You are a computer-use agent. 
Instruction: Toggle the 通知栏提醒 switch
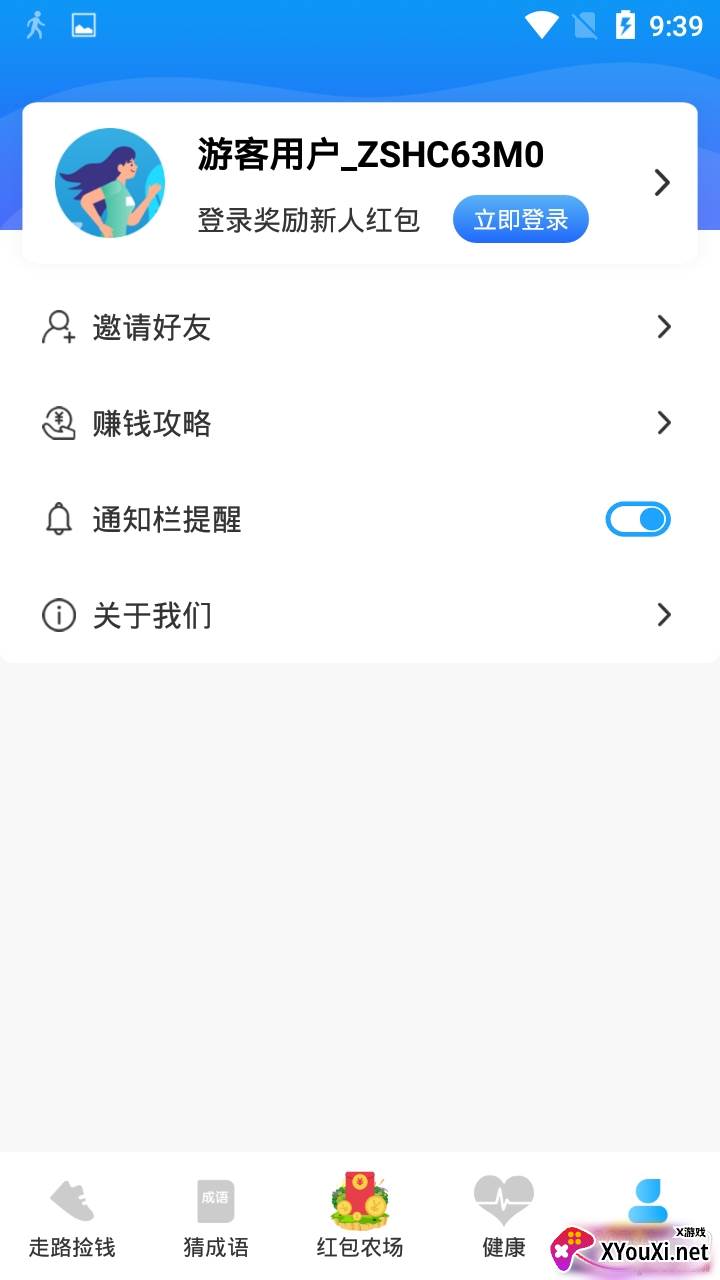pyautogui.click(x=637, y=519)
